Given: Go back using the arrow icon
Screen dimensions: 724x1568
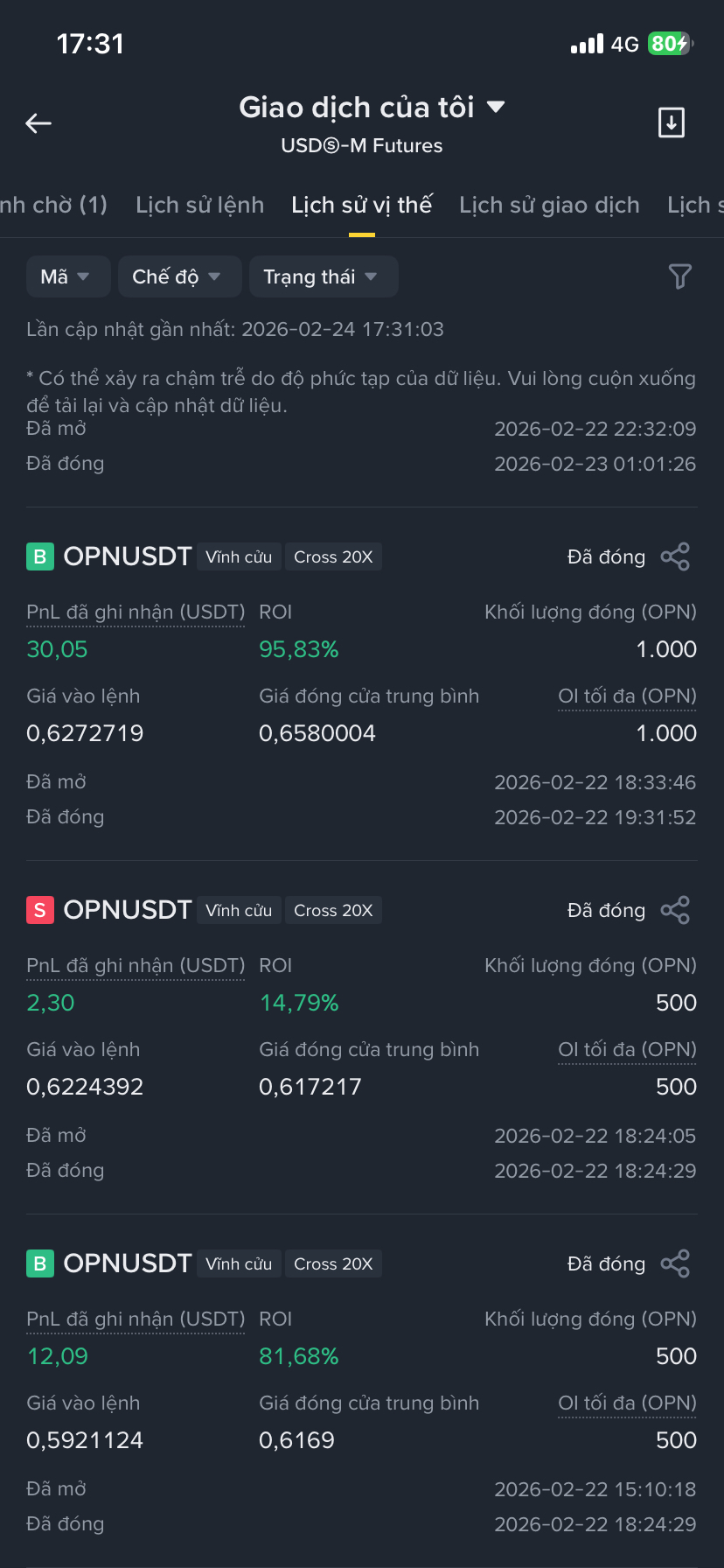Looking at the screenshot, I should coord(38,123).
